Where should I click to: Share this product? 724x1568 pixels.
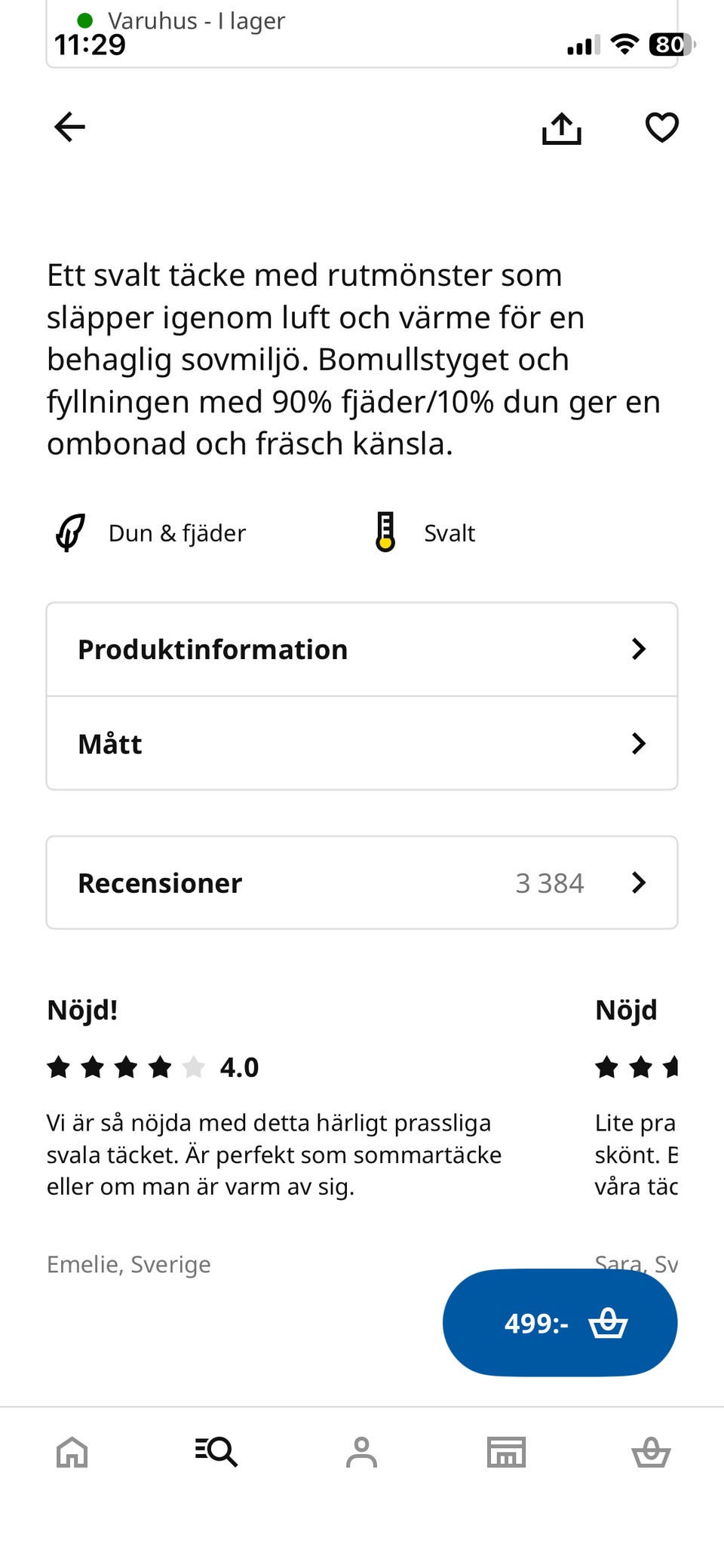click(x=562, y=127)
